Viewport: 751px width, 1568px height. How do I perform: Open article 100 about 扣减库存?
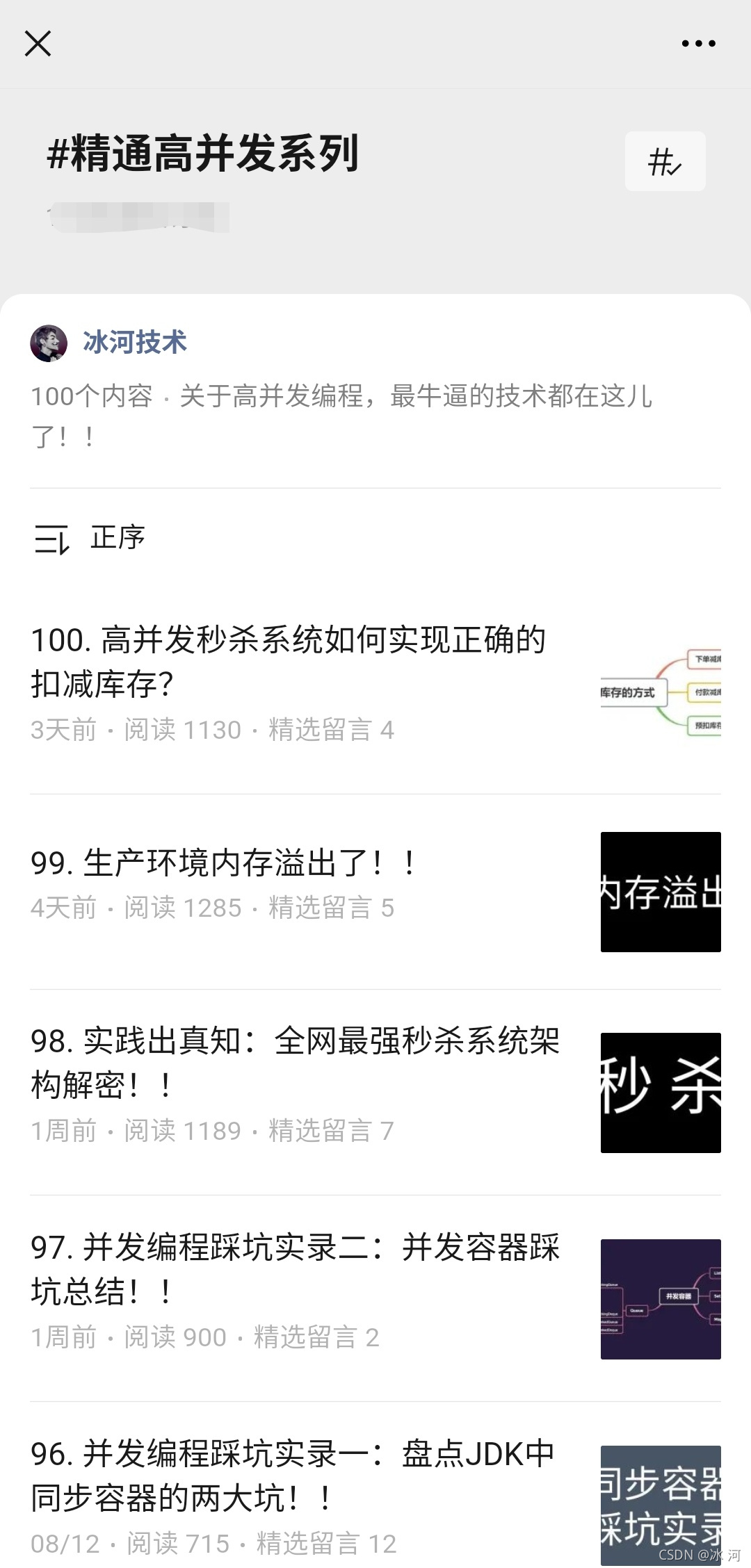tap(289, 662)
